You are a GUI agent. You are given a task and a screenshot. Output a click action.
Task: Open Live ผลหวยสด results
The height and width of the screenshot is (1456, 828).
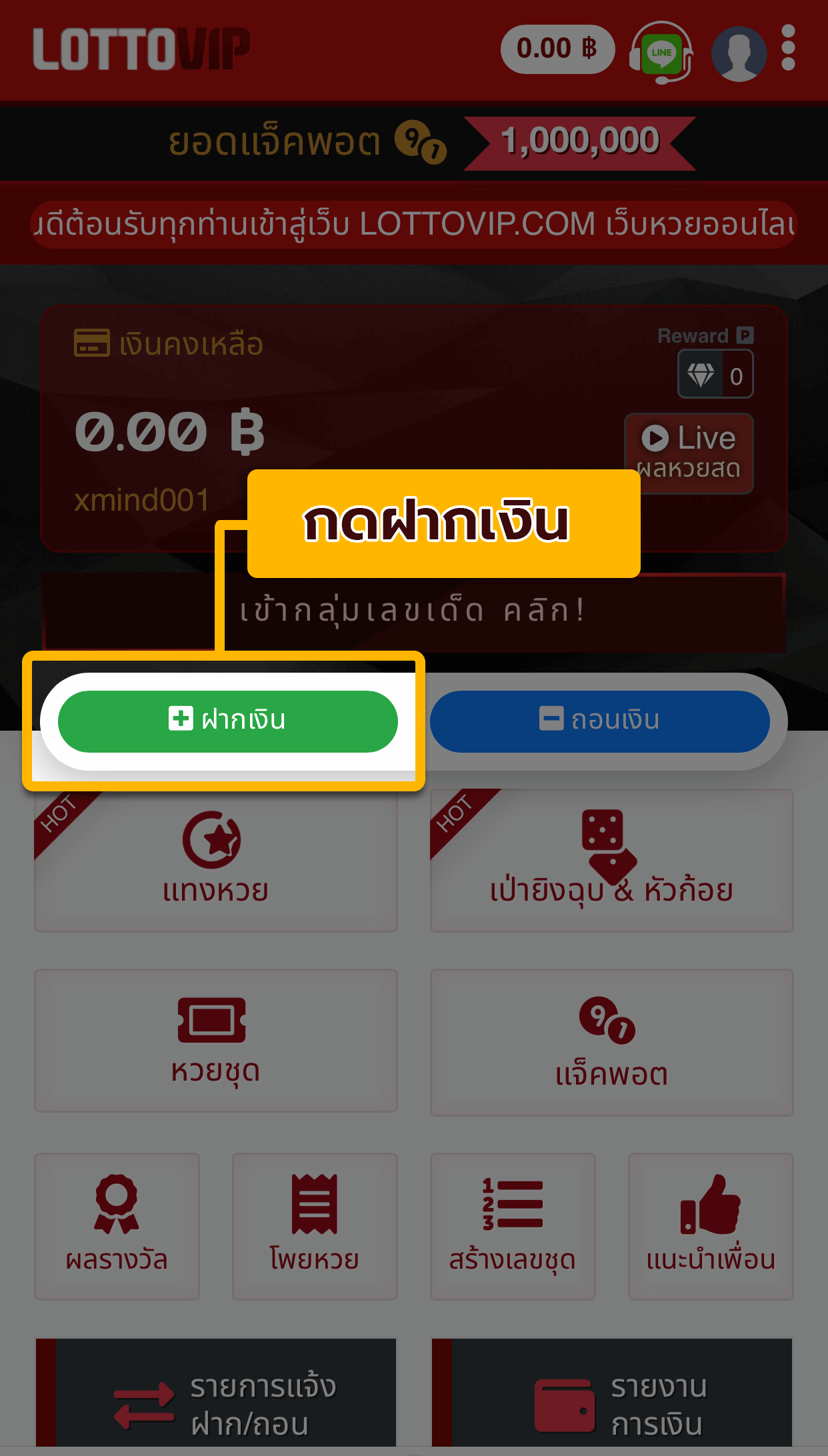click(x=689, y=453)
